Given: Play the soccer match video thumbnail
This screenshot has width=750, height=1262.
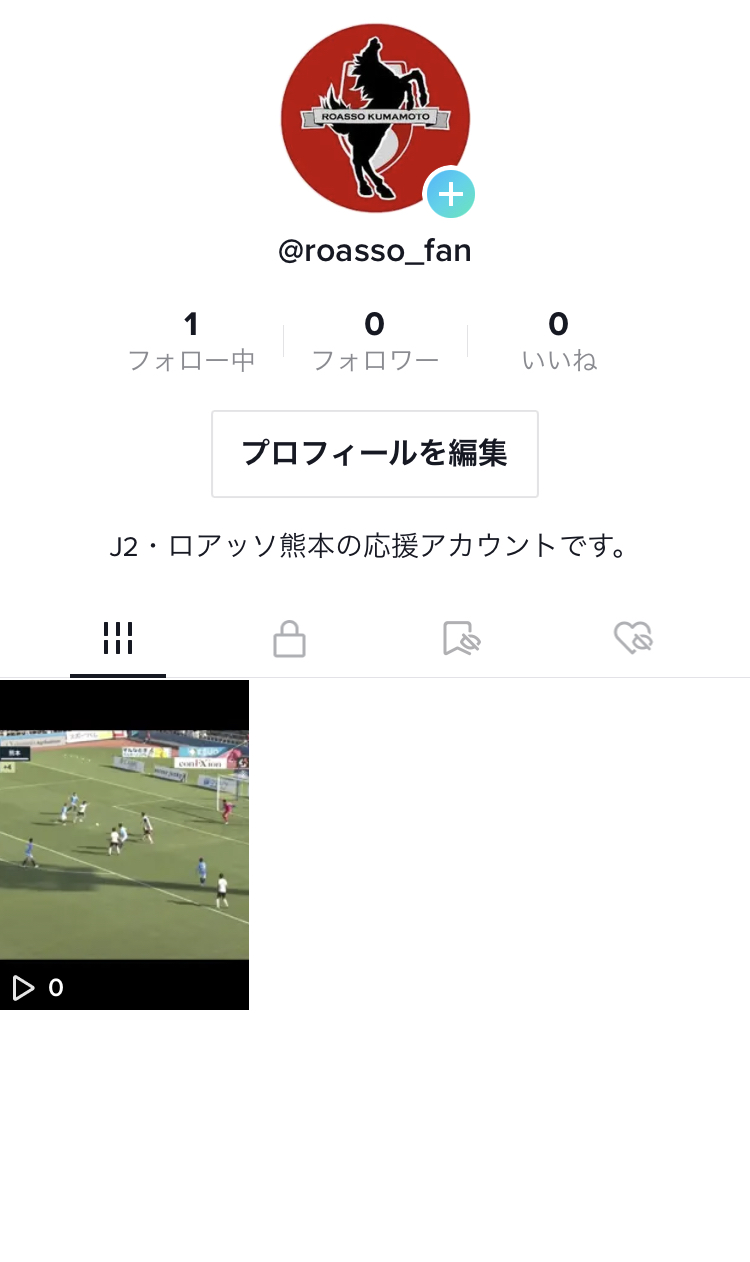Looking at the screenshot, I should click(124, 844).
